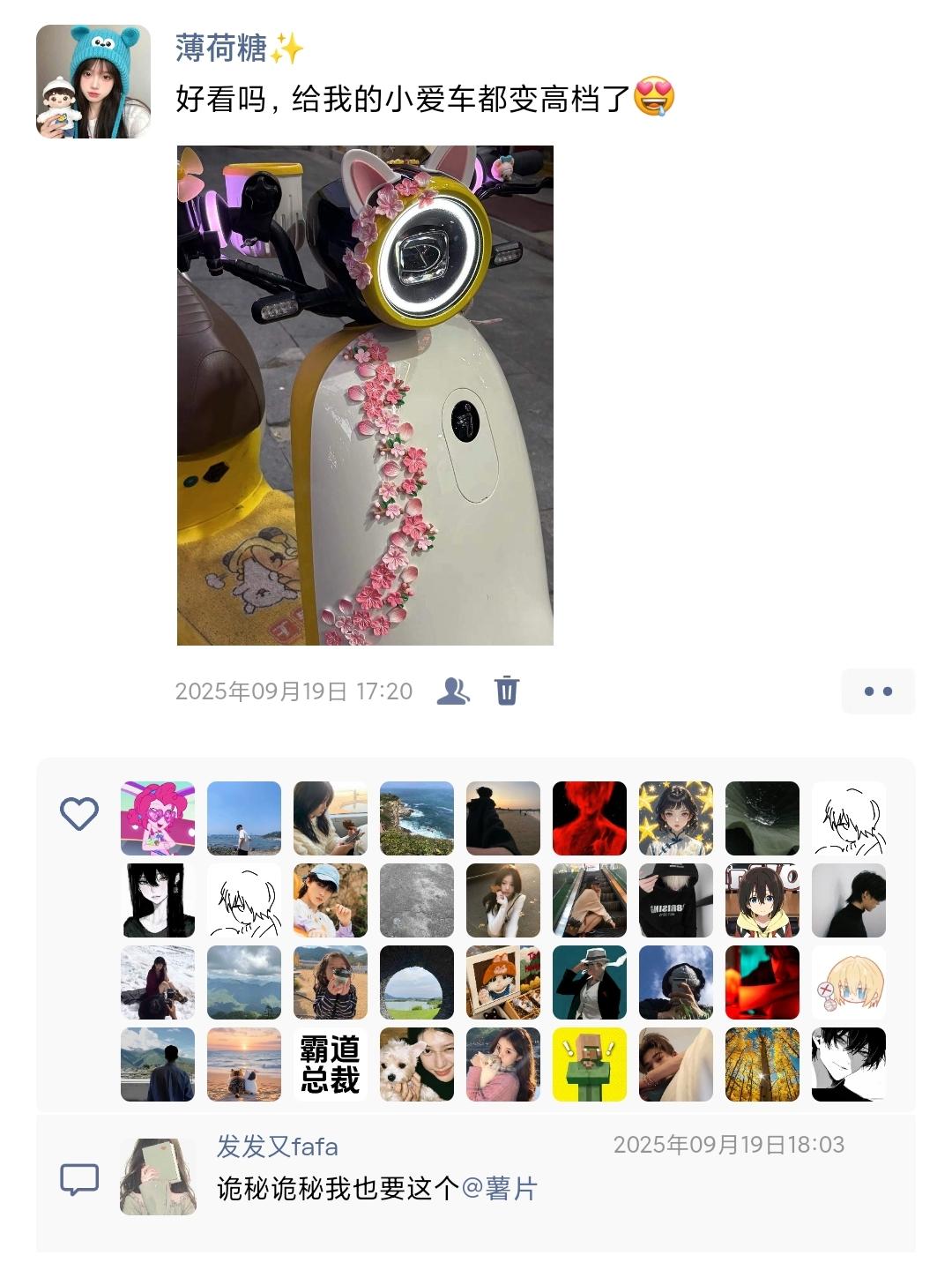Open 薄荷糖's profile avatar

[93, 81]
